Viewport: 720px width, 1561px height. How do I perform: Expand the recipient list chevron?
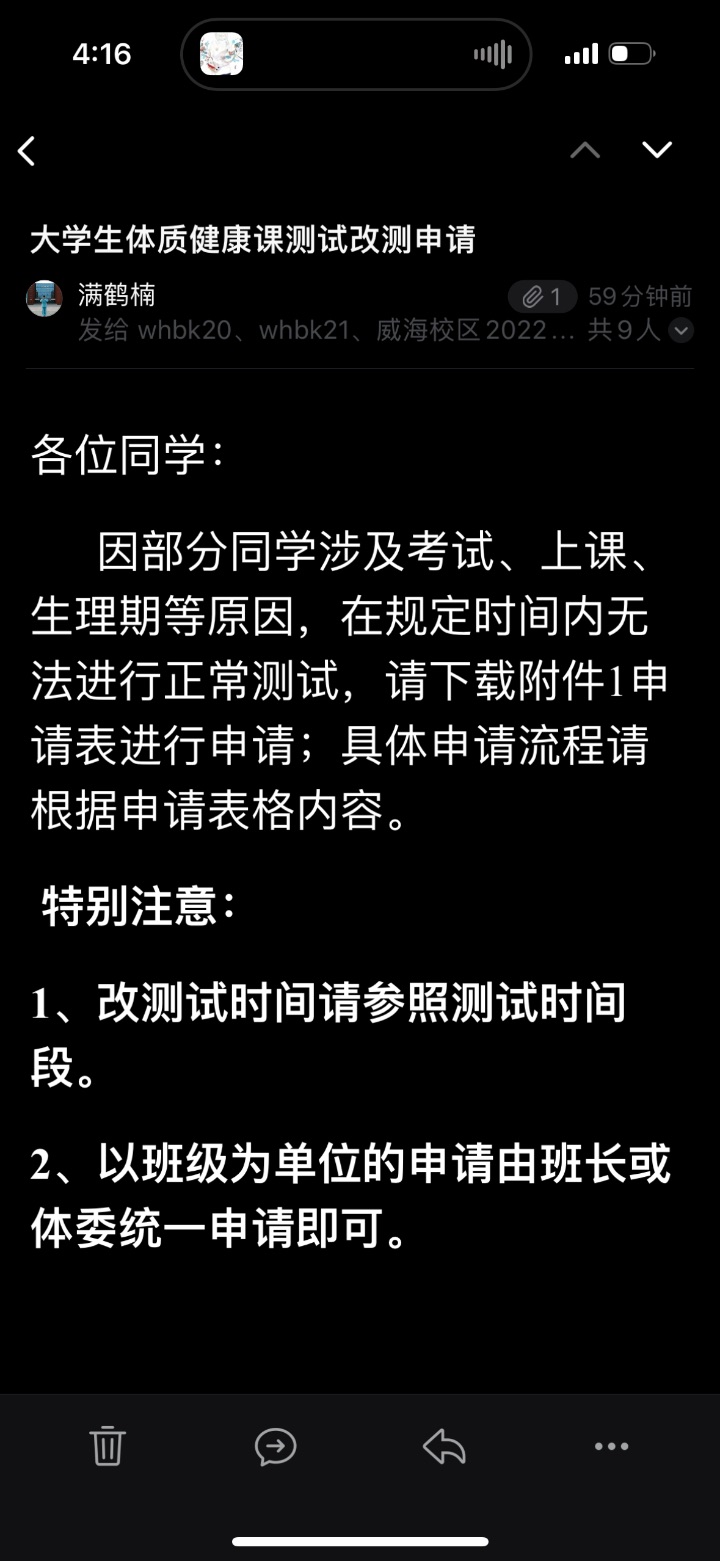[681, 330]
